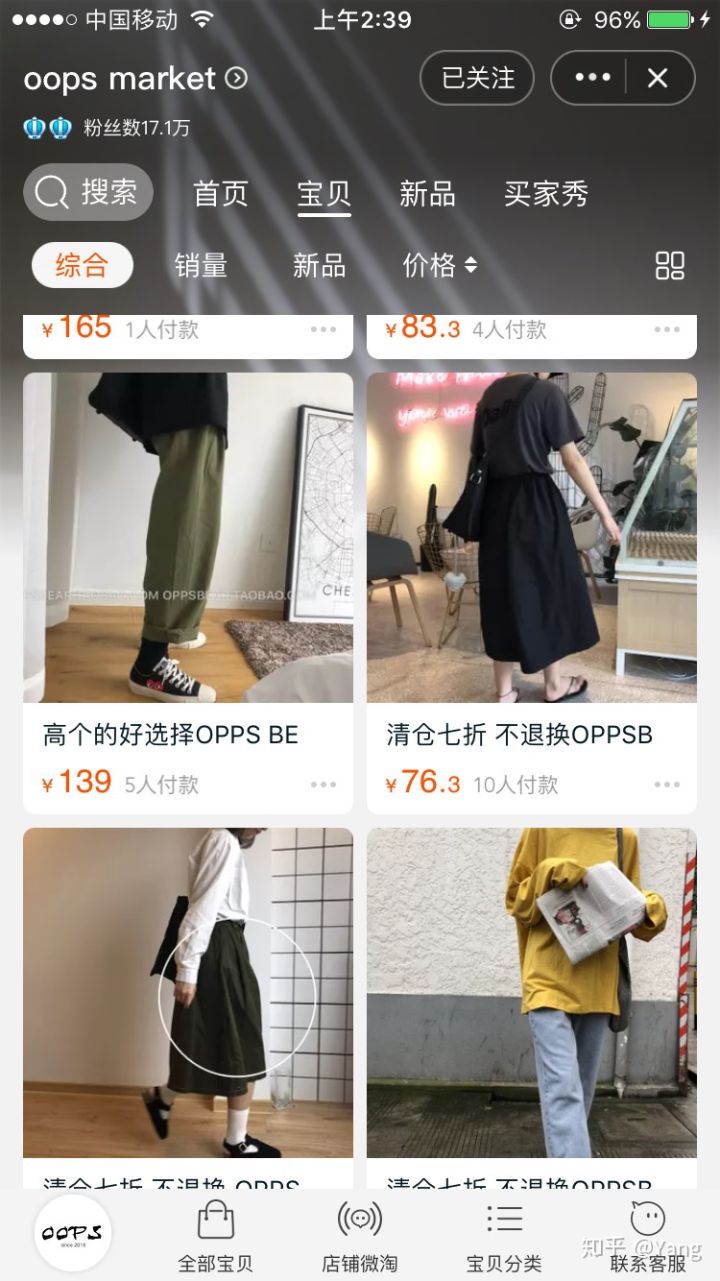The width and height of the screenshot is (720, 1281).
Task: Toggle the grid layout view icon
Action: [669, 265]
